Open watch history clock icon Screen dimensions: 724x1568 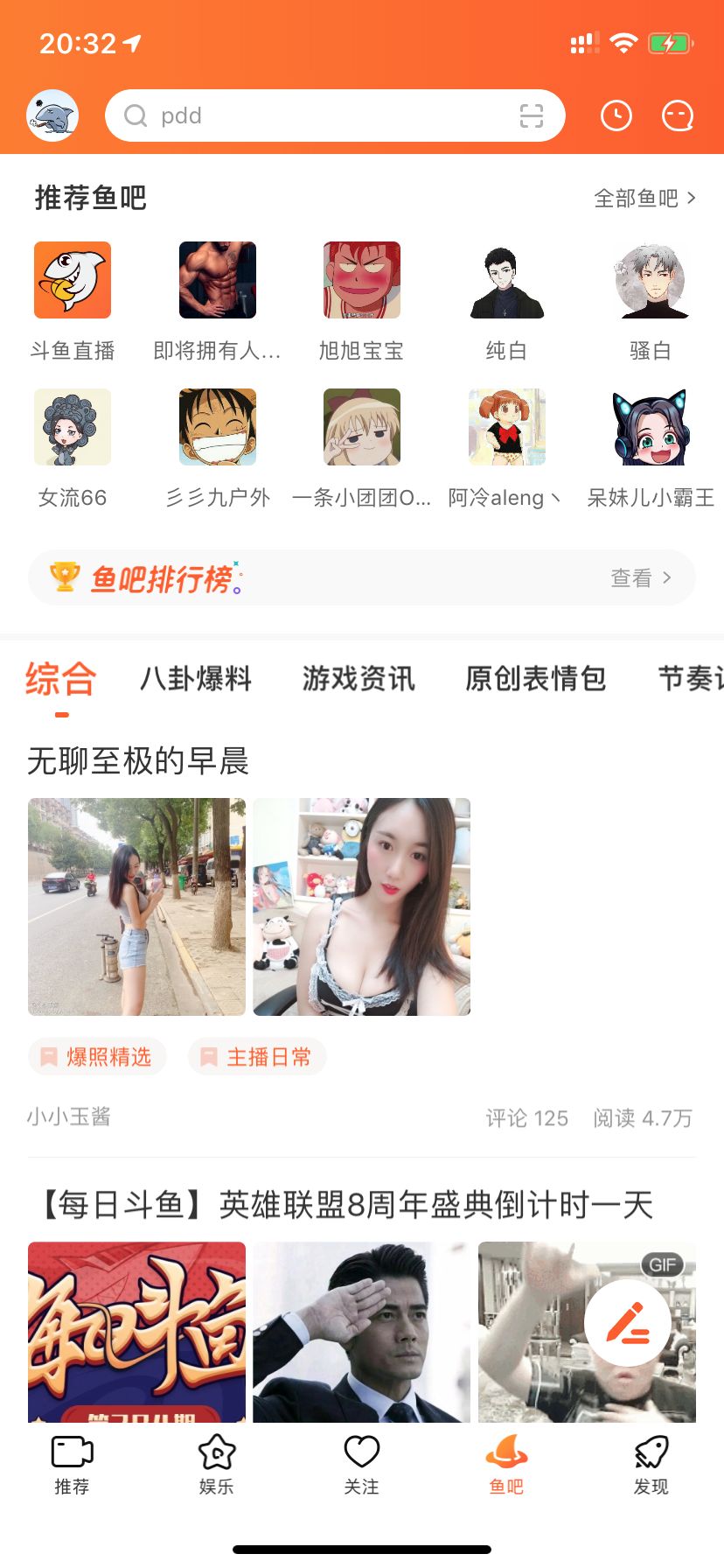616,115
